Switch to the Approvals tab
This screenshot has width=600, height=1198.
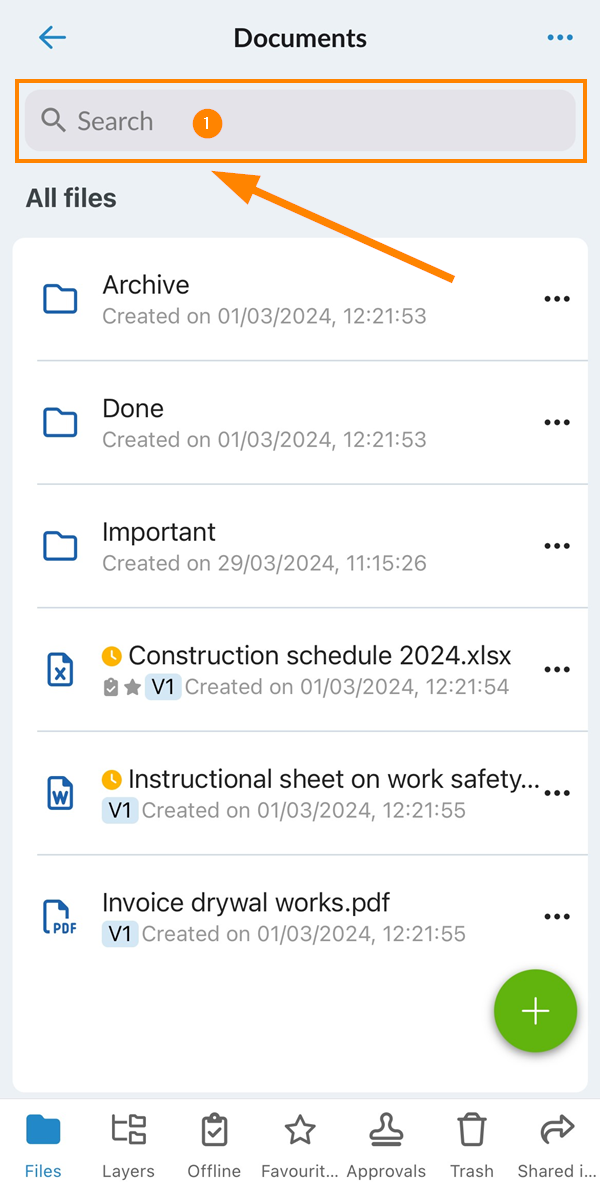click(386, 1146)
